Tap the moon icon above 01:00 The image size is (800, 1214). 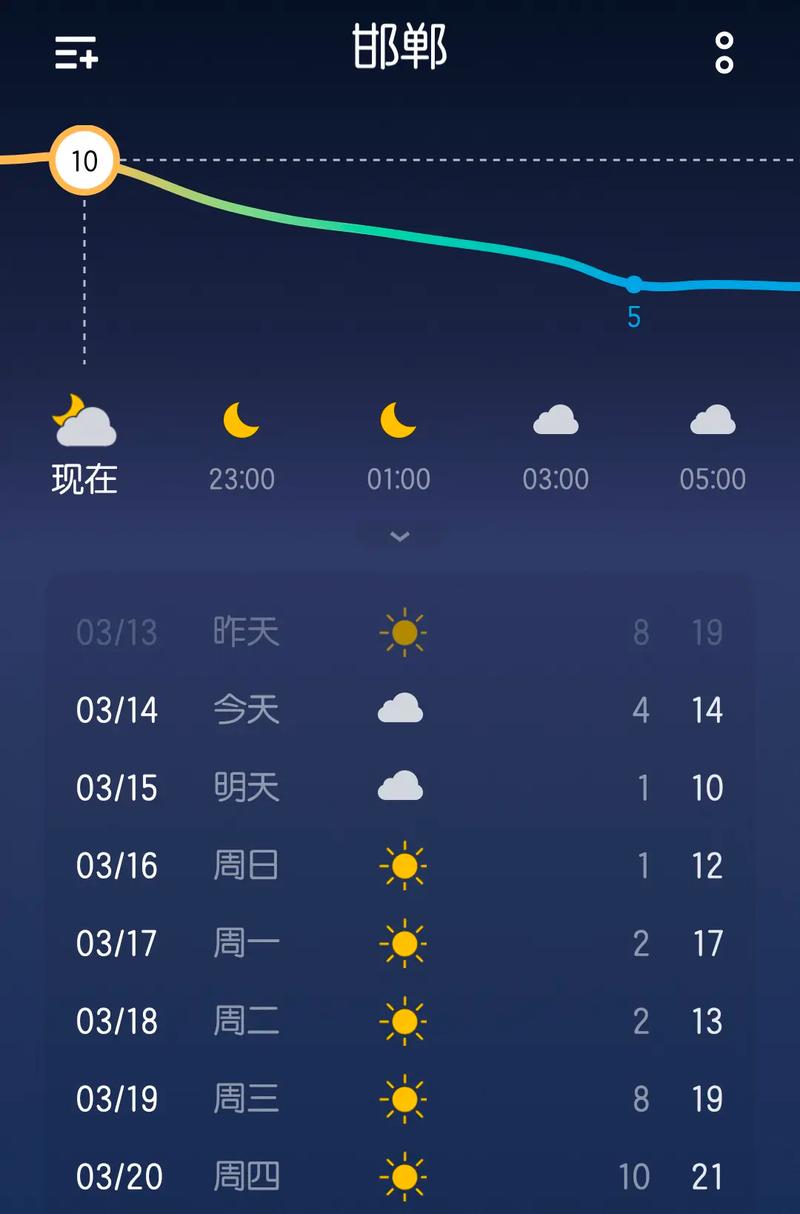point(398,422)
